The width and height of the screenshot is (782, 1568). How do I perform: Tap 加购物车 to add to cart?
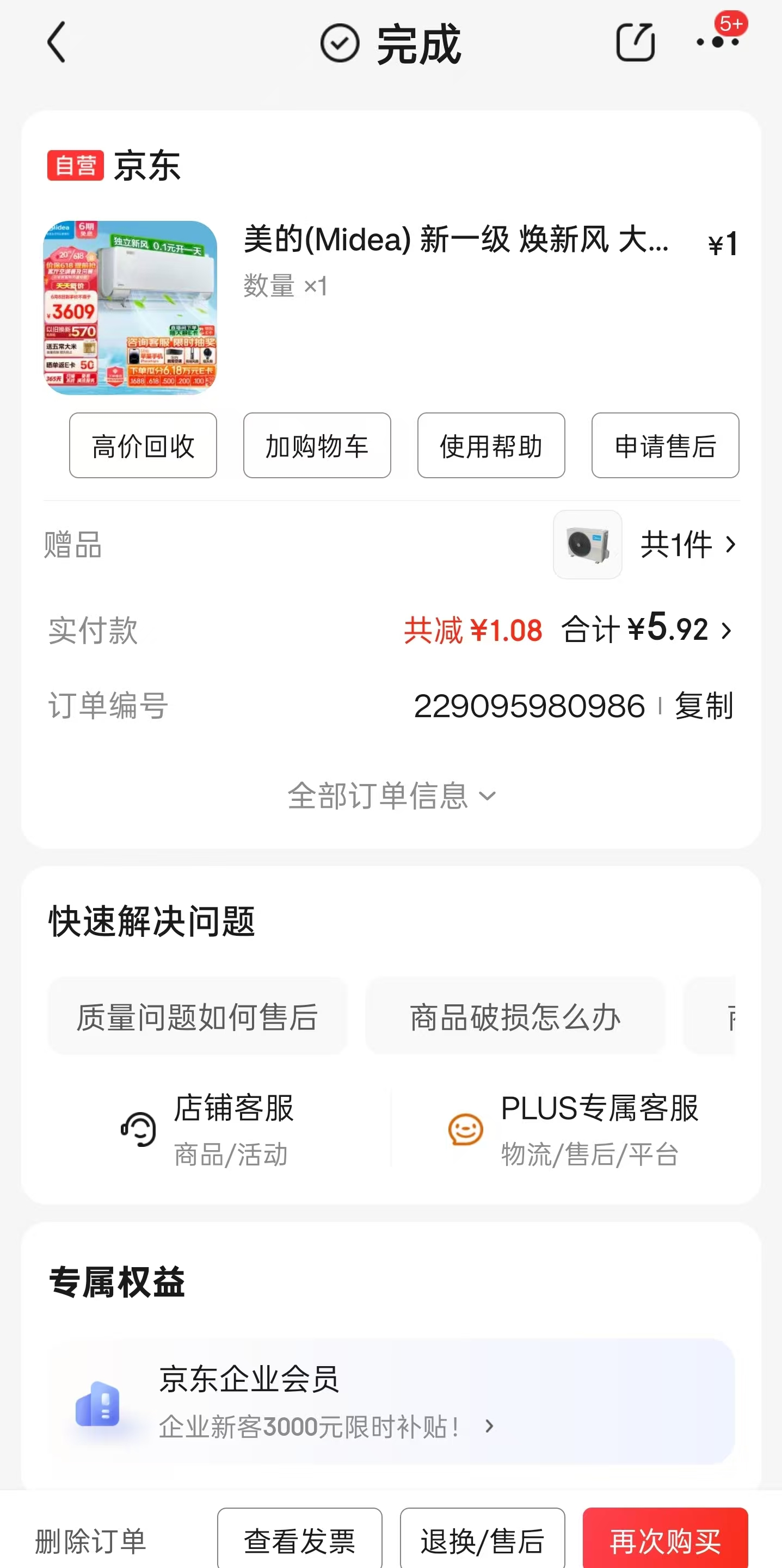click(x=317, y=446)
